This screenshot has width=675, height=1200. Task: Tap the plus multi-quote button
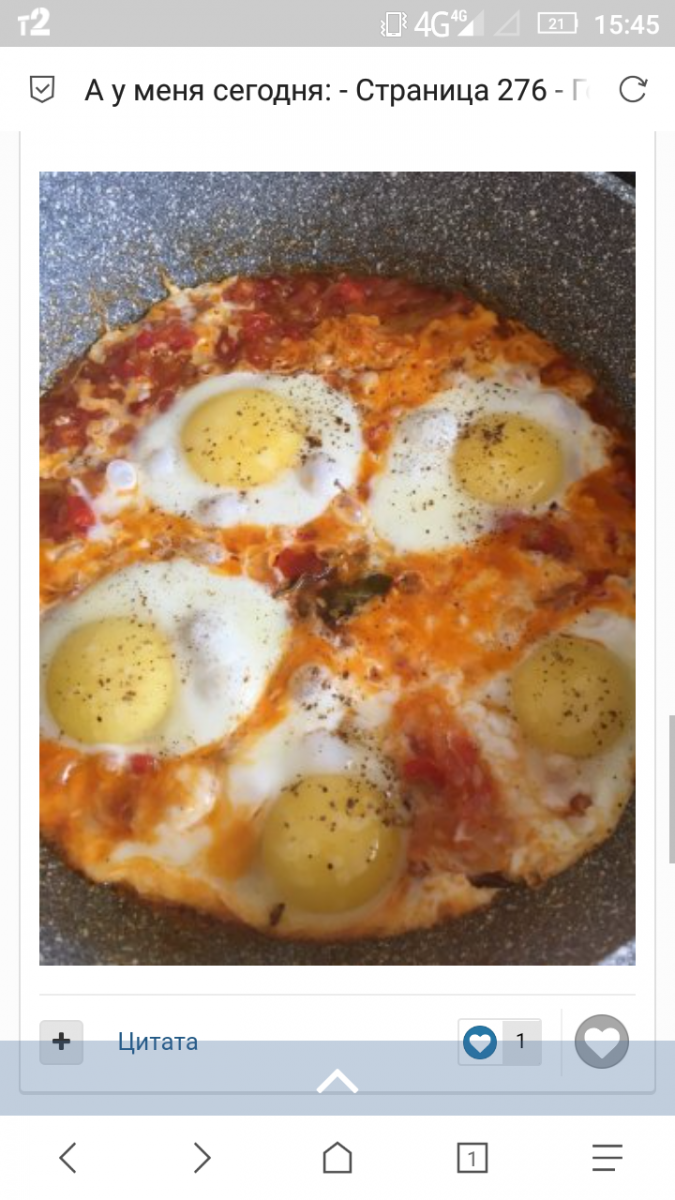(61, 1041)
